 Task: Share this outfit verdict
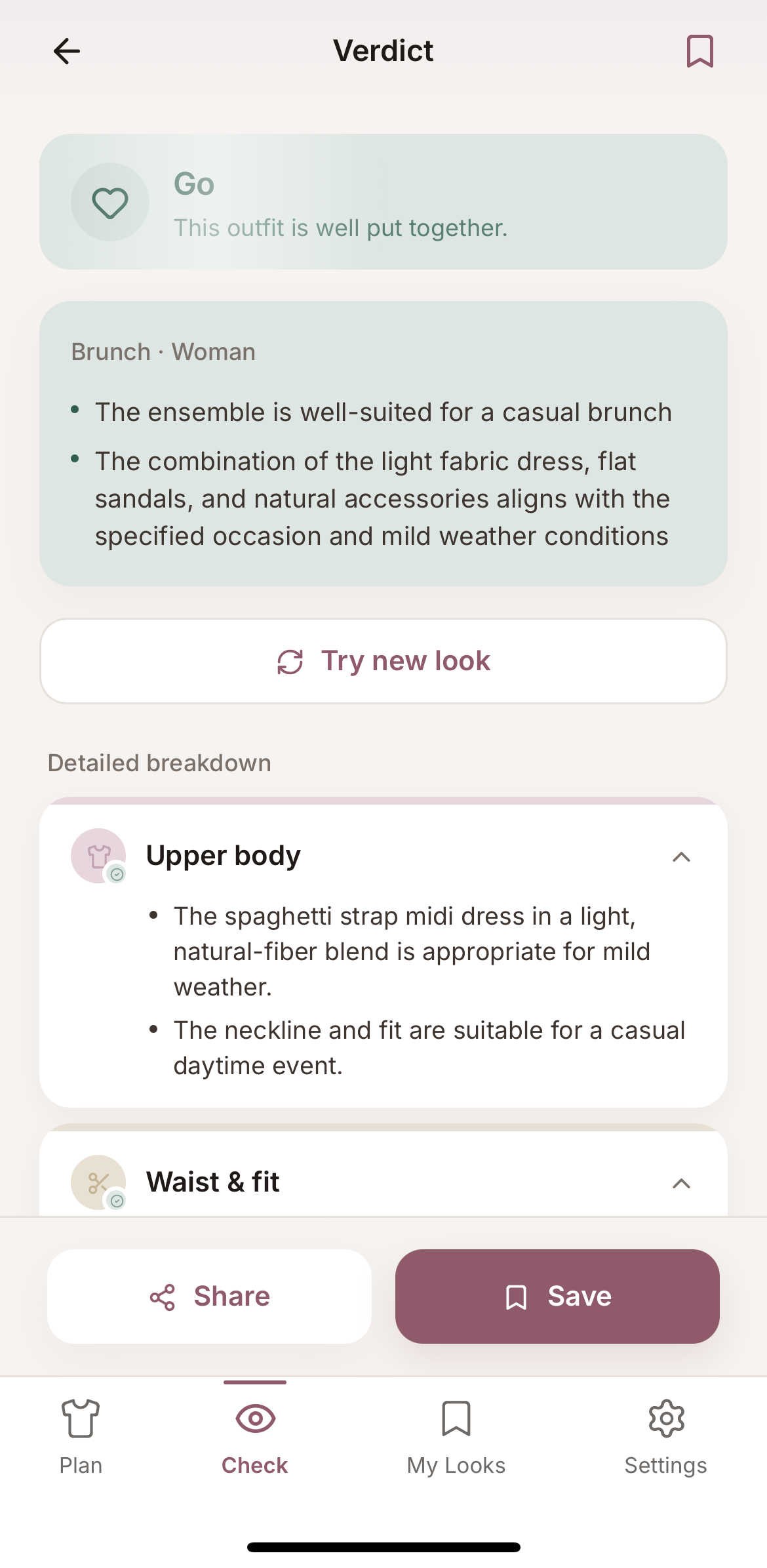(x=209, y=1297)
